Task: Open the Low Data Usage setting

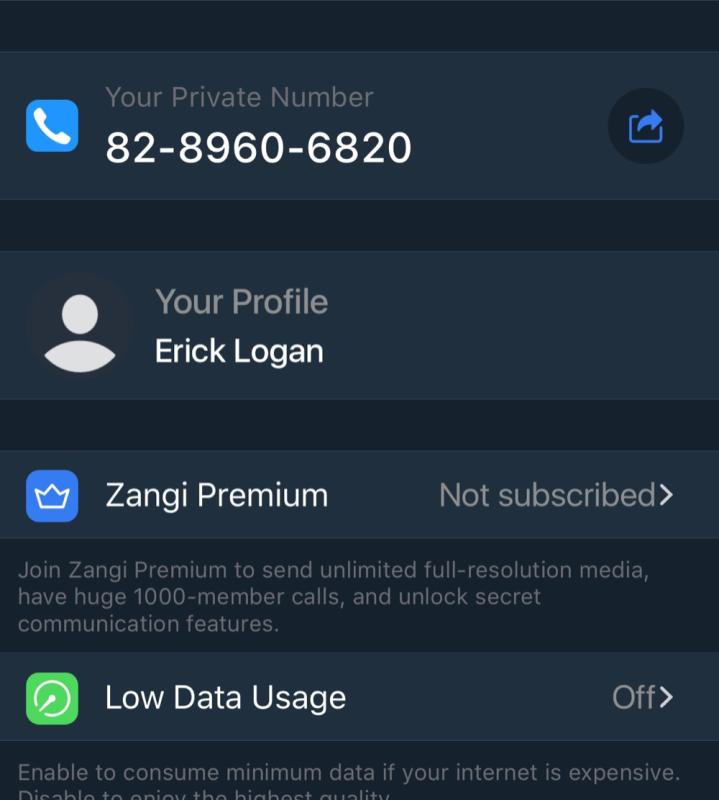Action: (x=359, y=697)
